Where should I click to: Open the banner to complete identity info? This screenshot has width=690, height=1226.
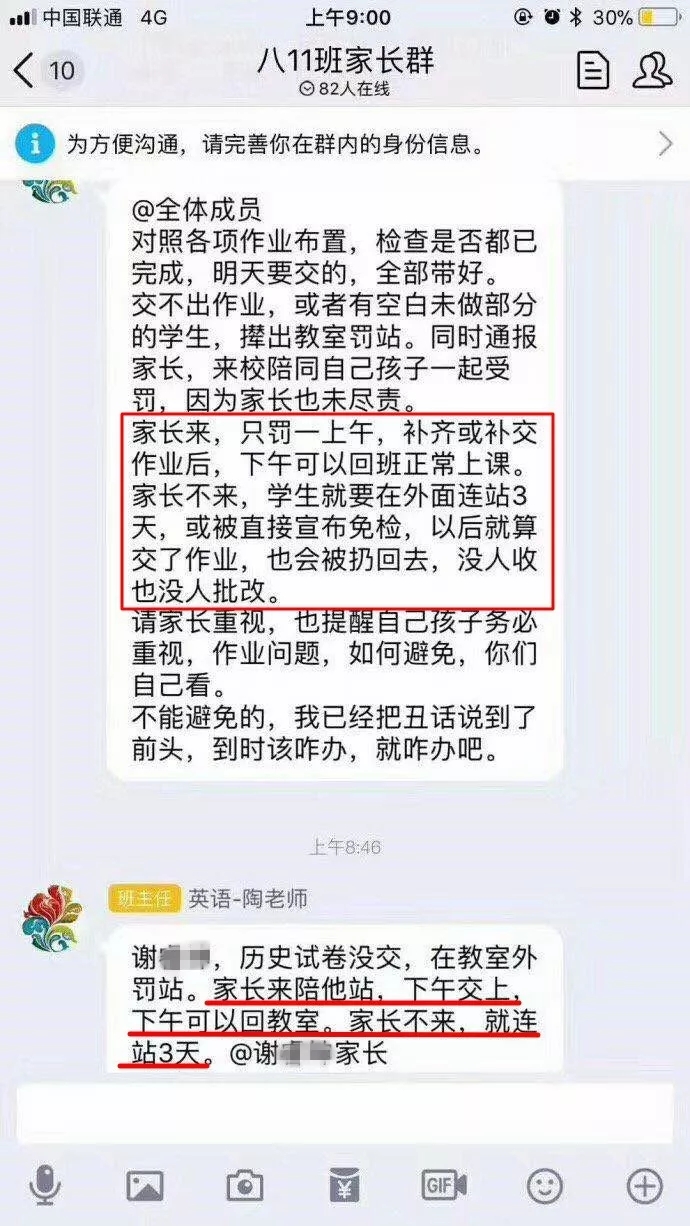(x=344, y=144)
